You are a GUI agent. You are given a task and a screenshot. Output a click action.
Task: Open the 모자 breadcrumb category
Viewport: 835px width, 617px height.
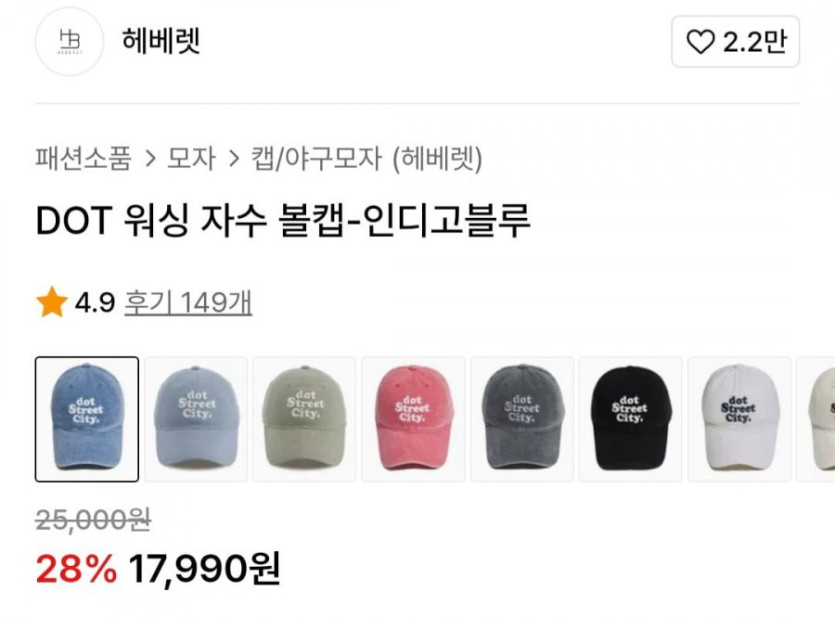pos(192,159)
